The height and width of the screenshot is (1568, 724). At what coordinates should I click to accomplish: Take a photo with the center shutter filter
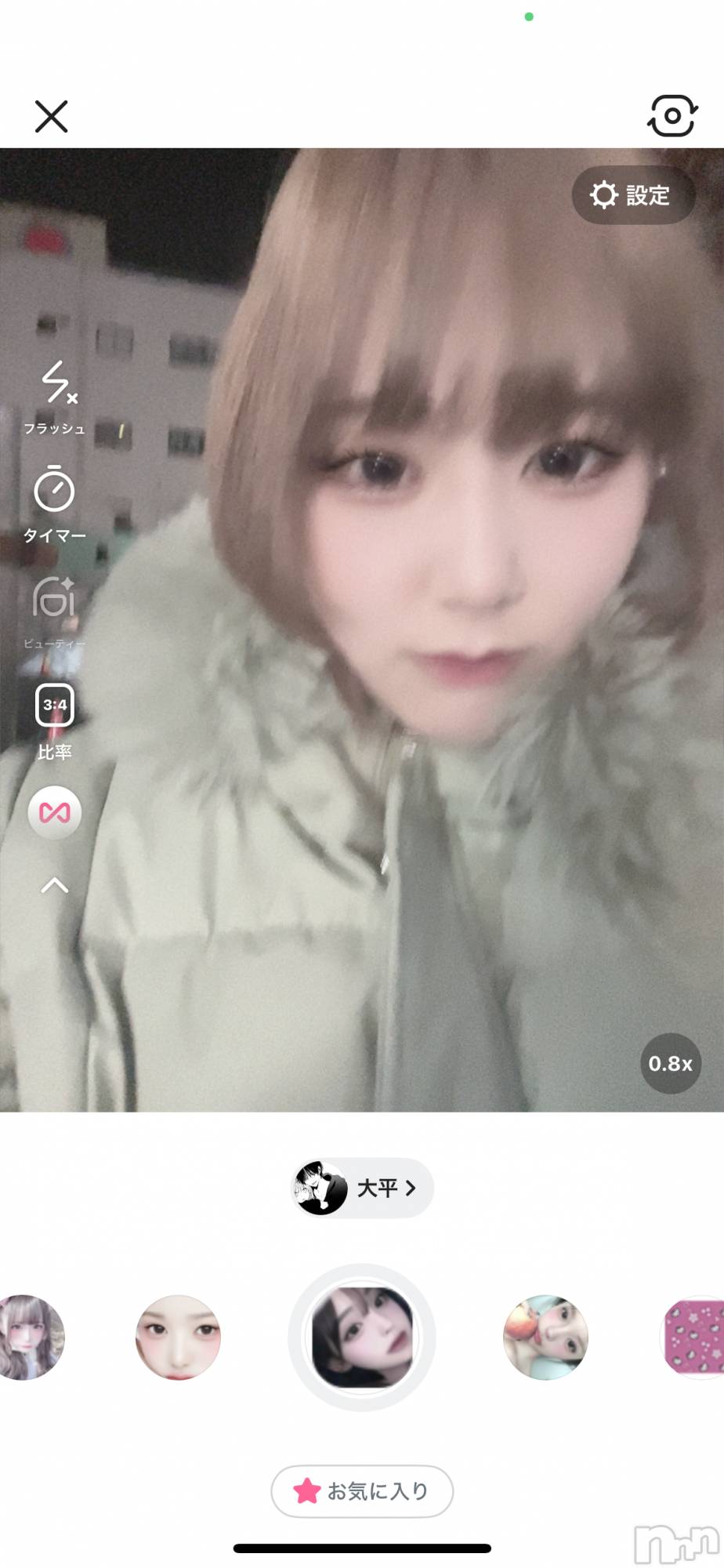362,1338
